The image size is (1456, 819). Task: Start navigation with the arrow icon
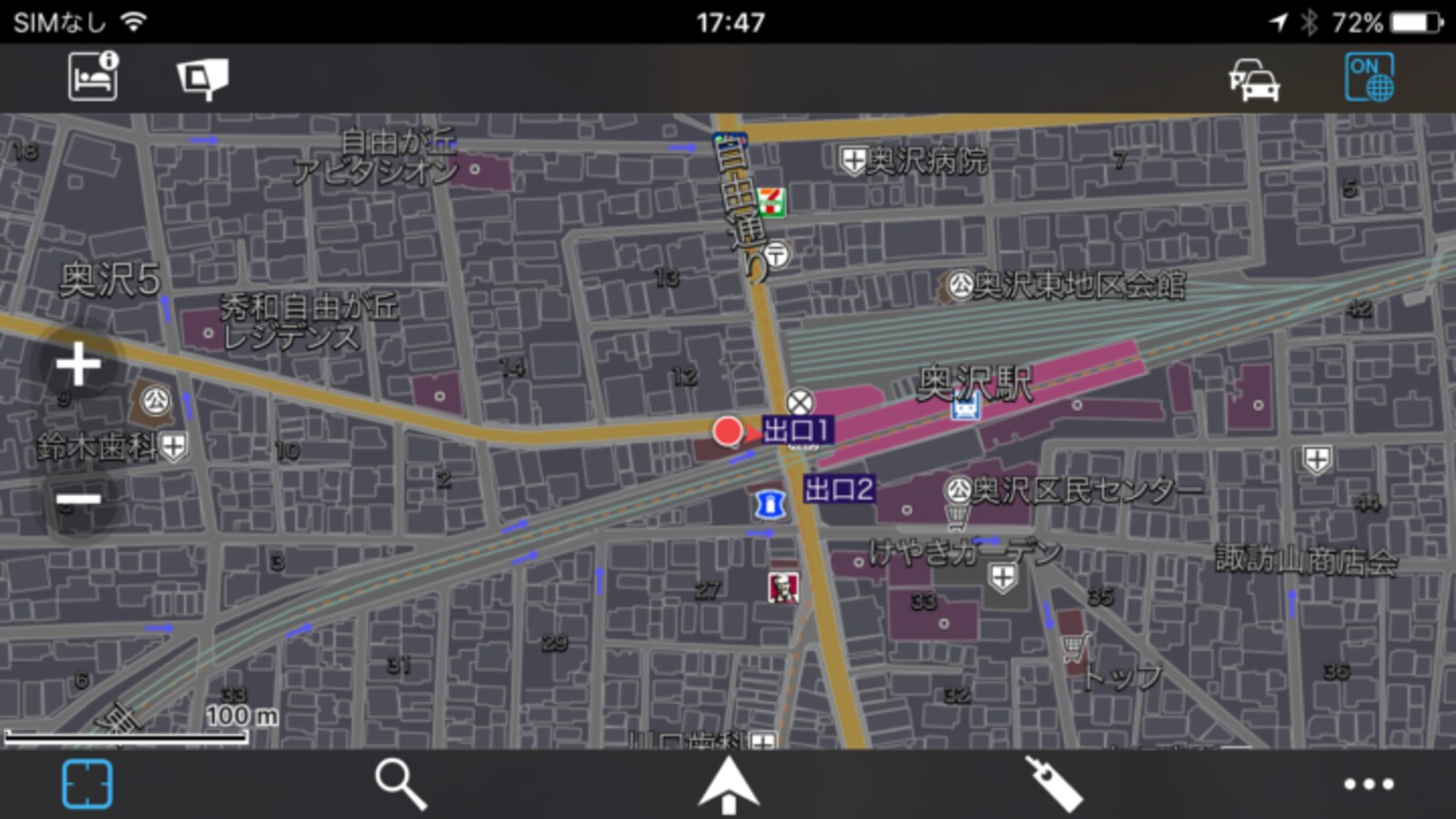[728, 784]
